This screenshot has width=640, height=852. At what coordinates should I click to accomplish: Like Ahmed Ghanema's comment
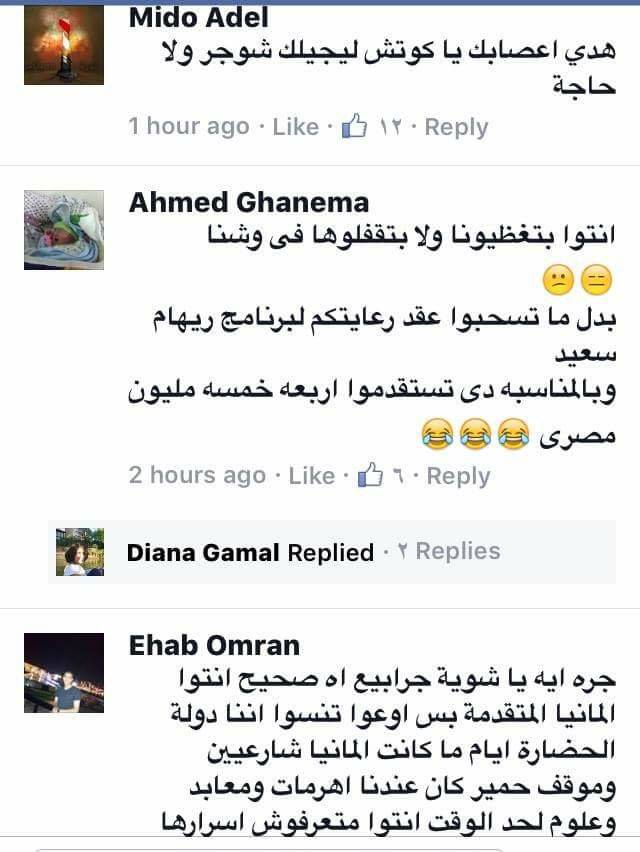311,475
